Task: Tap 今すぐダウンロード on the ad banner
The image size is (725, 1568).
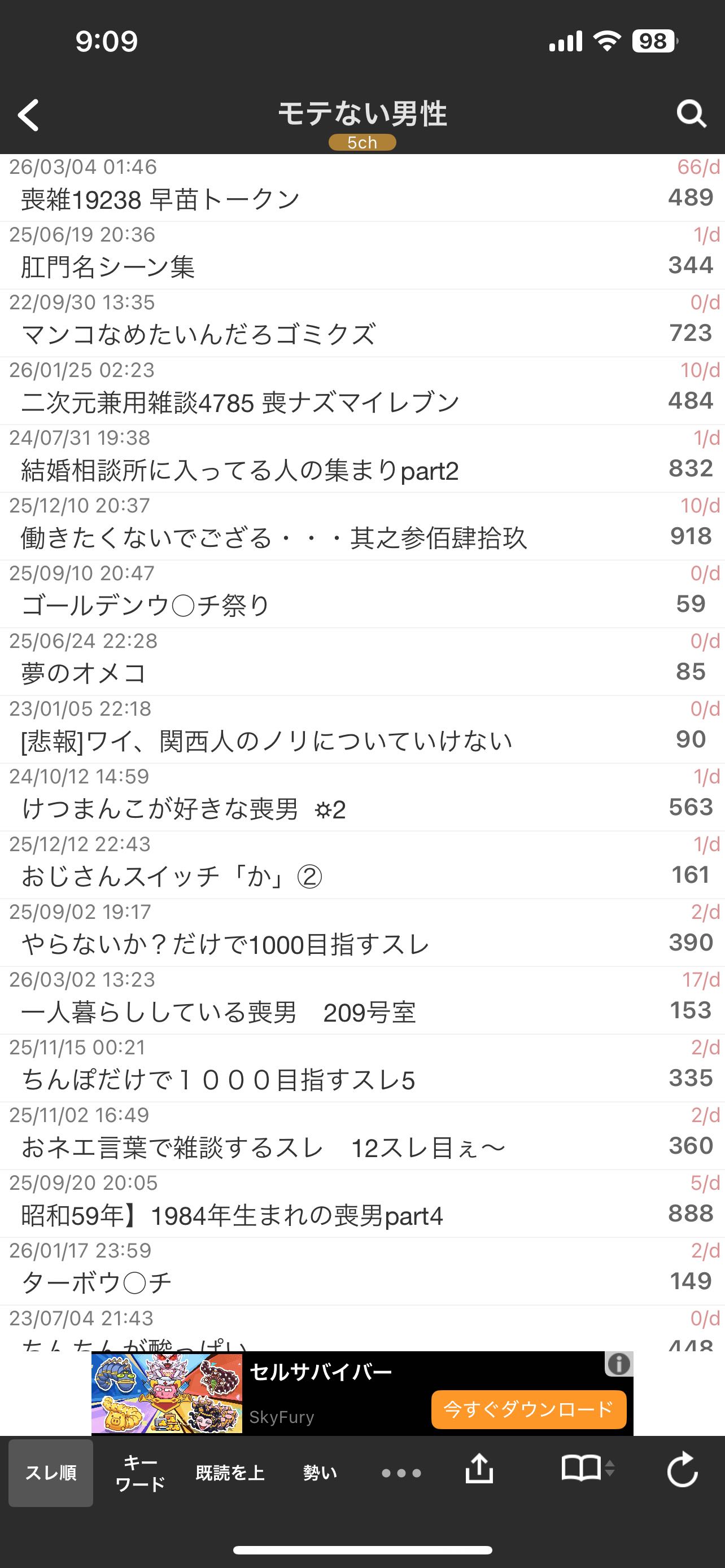Action: (x=529, y=1409)
